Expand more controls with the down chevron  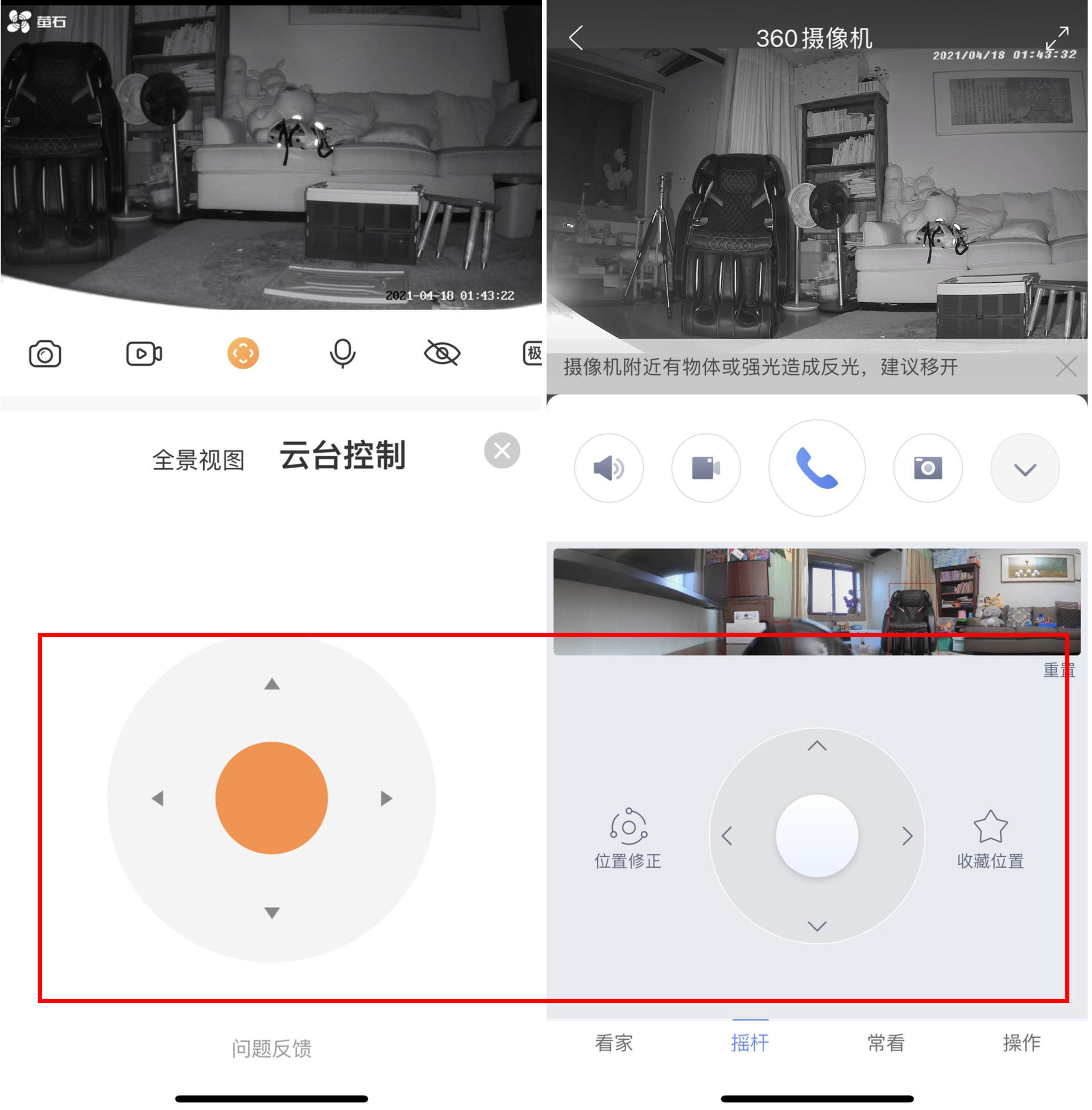[x=1025, y=468]
